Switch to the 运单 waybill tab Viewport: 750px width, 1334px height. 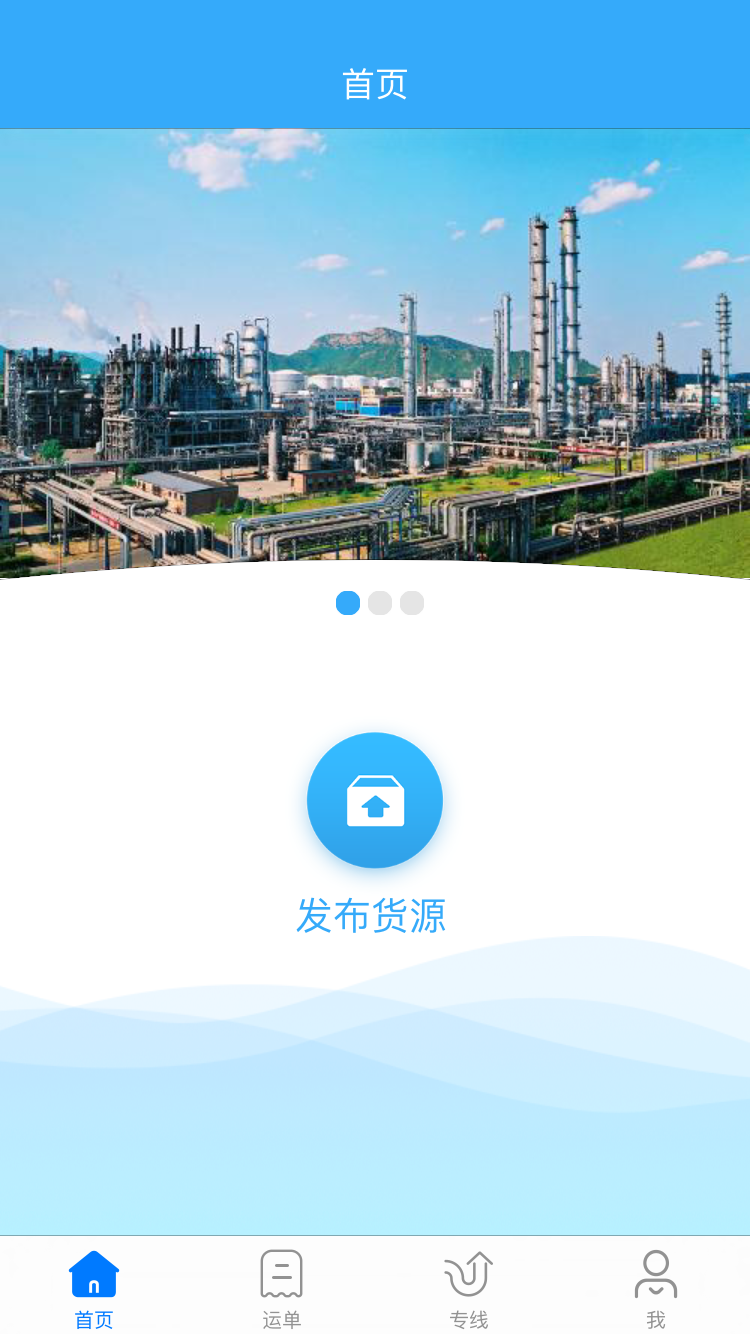point(281,1287)
